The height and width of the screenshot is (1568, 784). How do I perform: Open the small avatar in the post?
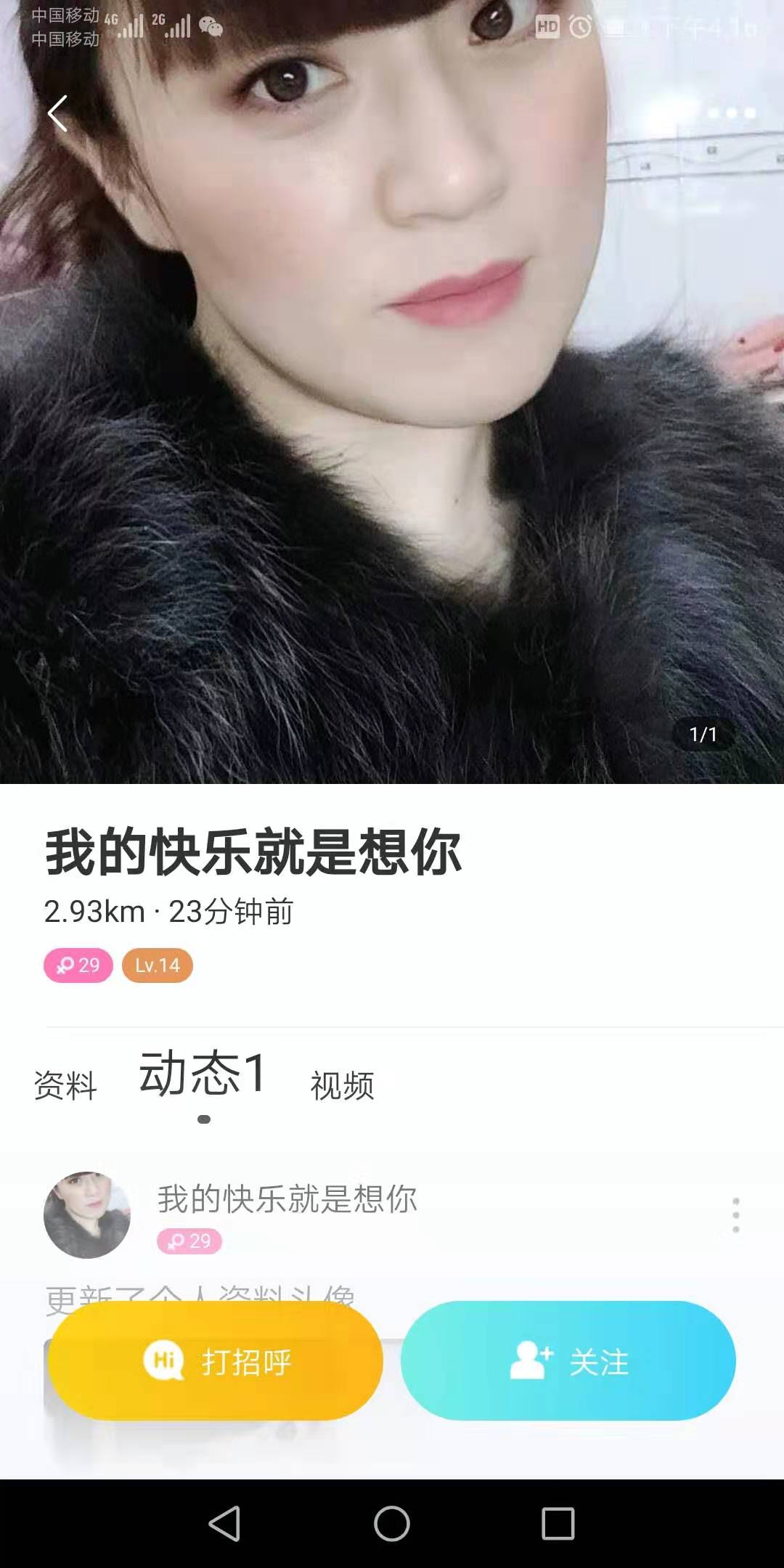[87, 1214]
